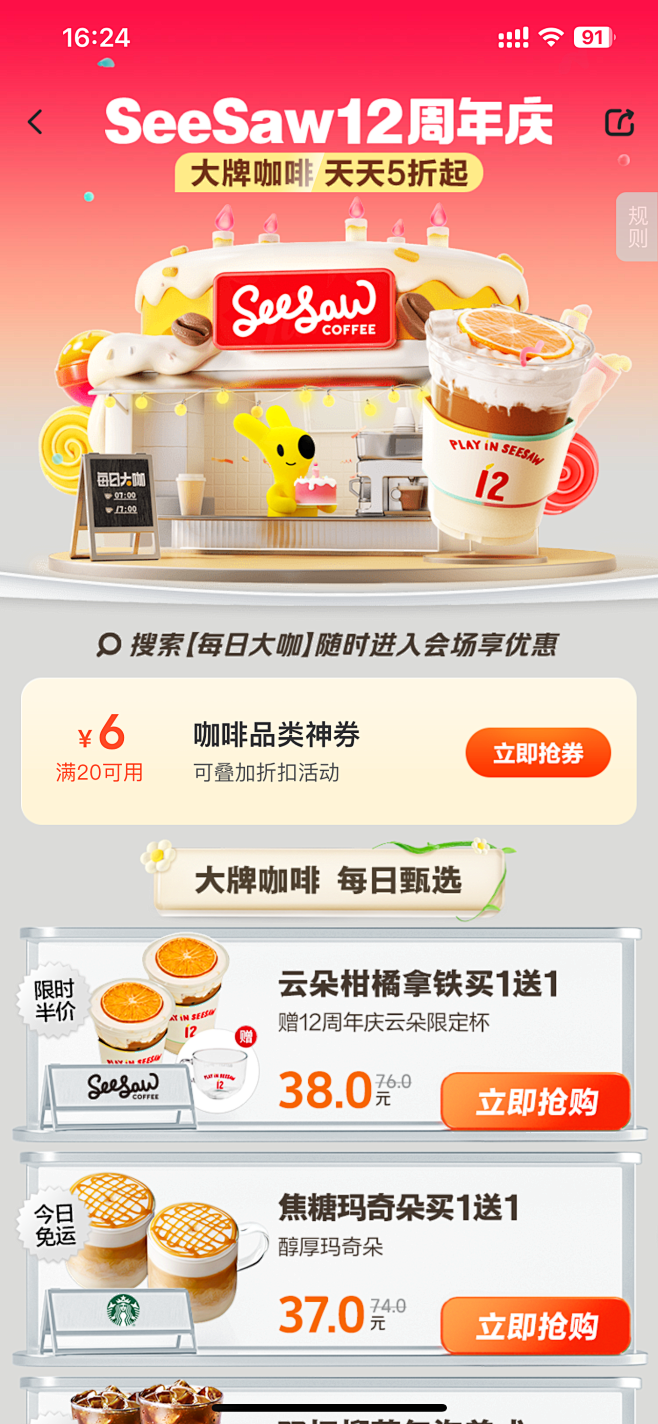Tap 立即抢购 for 焦糖玛奇朵买1送1
Viewport: 658px width, 1424px height.
pos(535,1326)
